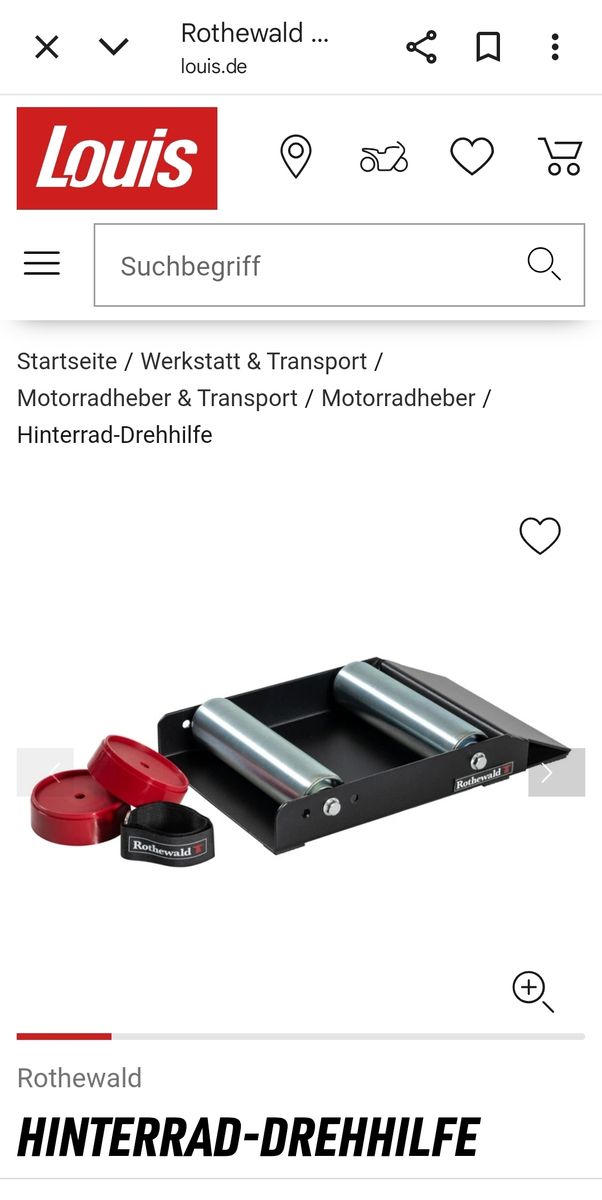Go to Startseite breadcrumb
The image size is (602, 1200).
click(x=67, y=361)
